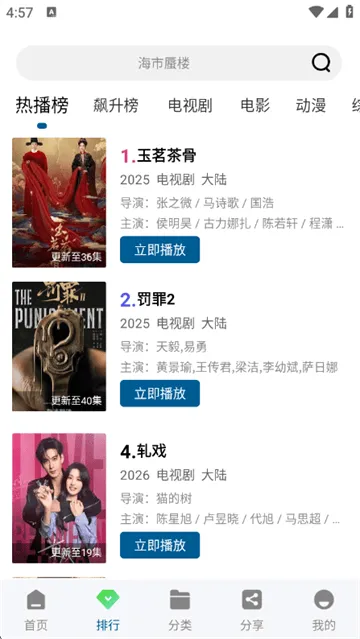Play 轧戏 with 立即播放

click(x=160, y=545)
